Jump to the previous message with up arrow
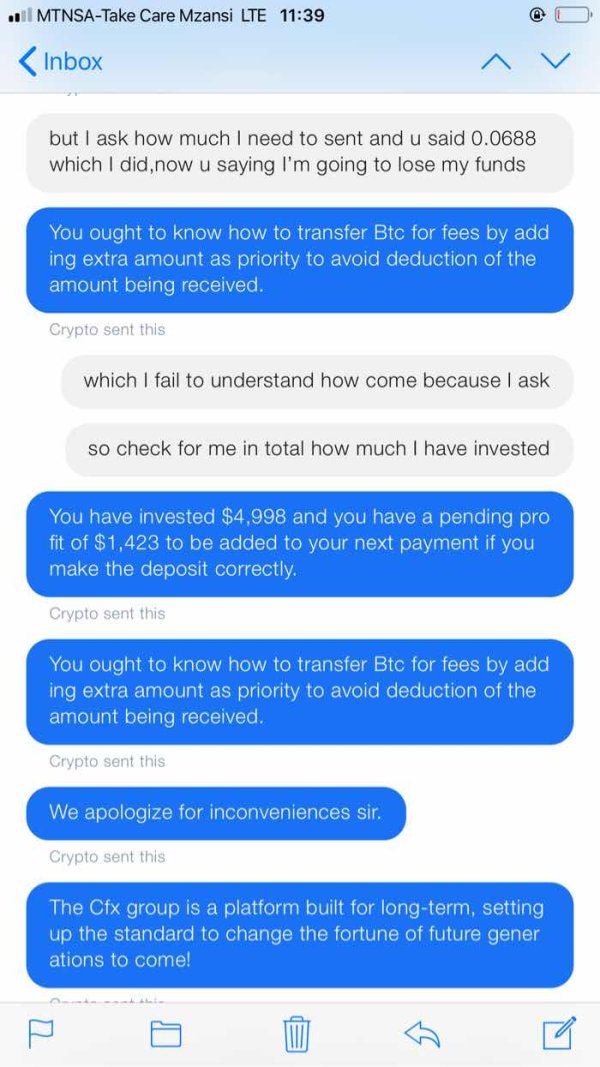The width and height of the screenshot is (600, 1067). pyautogui.click(x=496, y=62)
